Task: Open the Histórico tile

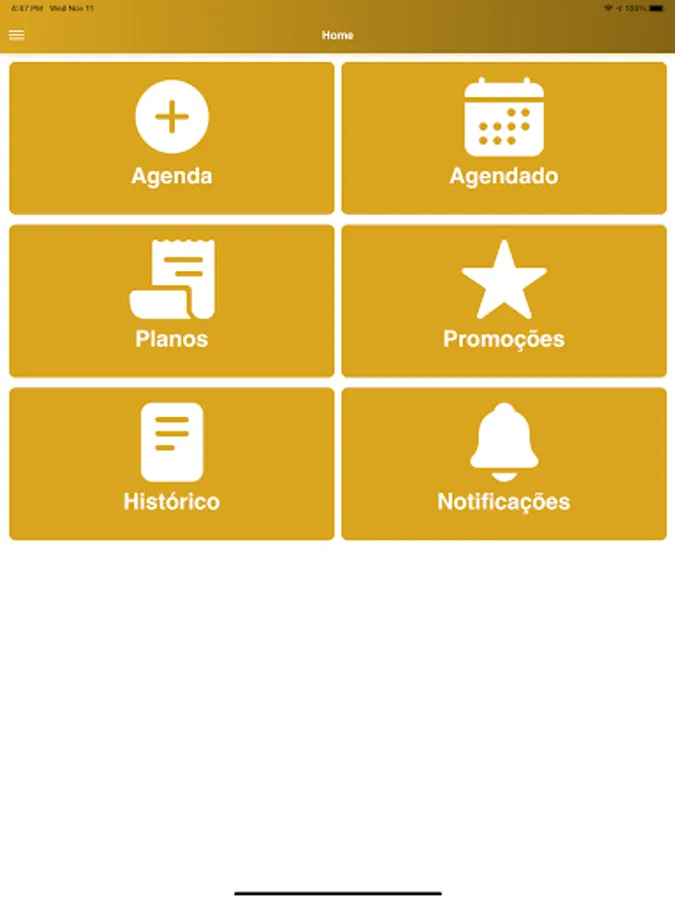Action: tap(172, 464)
